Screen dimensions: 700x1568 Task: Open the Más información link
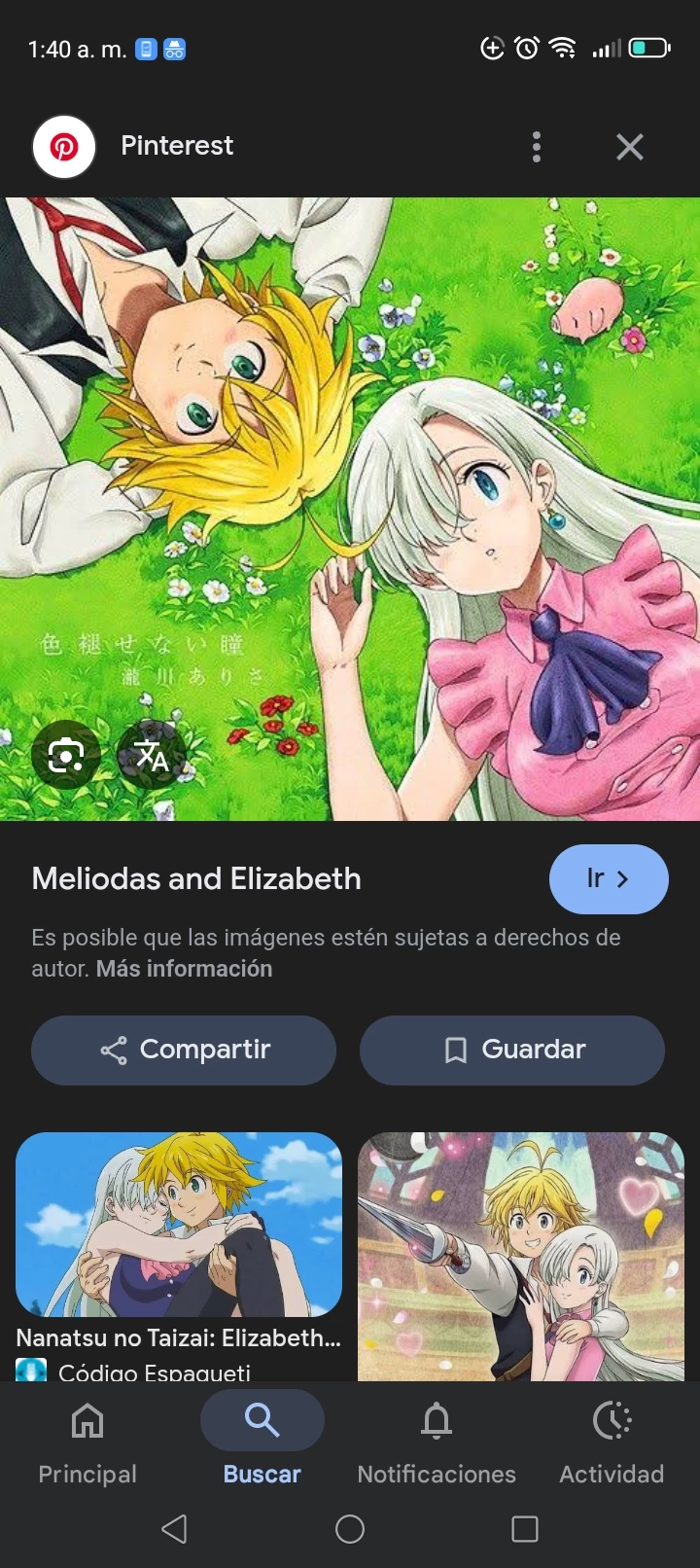[184, 969]
